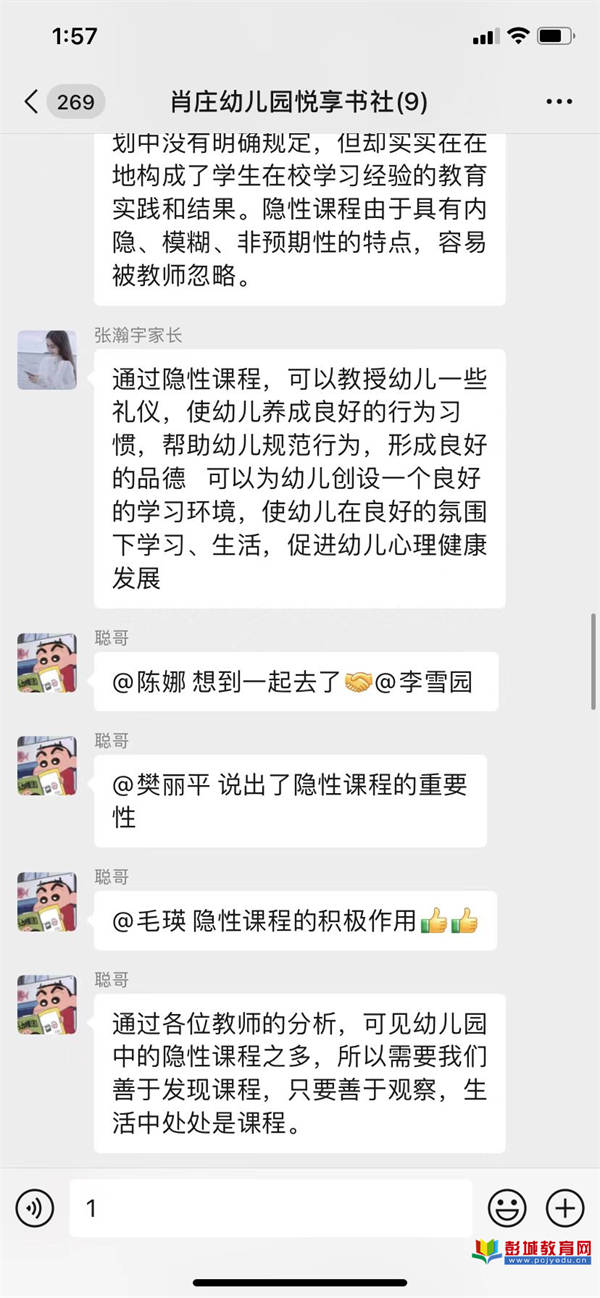Viewport: 600px width, 1298px height.
Task: Open the group chat overflow menu
Action: click(559, 101)
